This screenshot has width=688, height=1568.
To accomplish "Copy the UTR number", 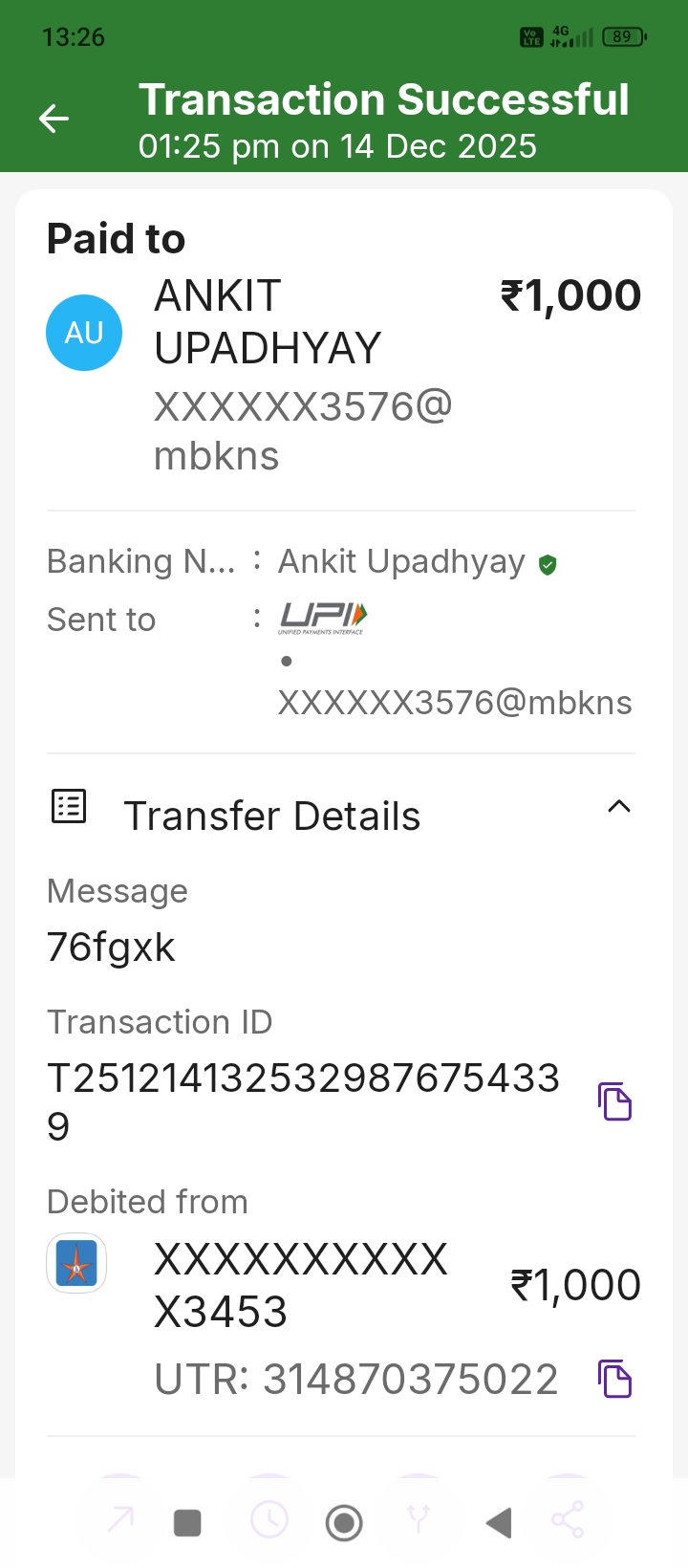I will [x=615, y=1379].
